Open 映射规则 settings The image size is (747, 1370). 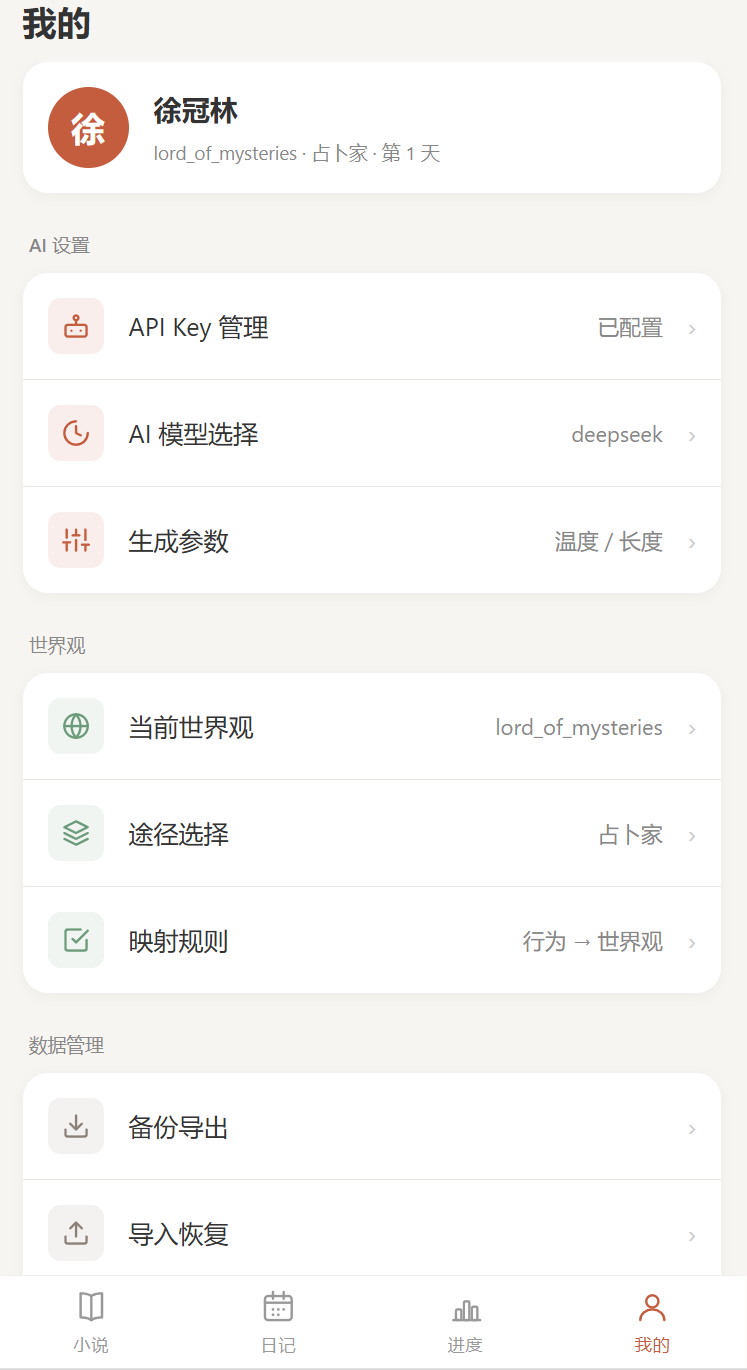tap(372, 941)
